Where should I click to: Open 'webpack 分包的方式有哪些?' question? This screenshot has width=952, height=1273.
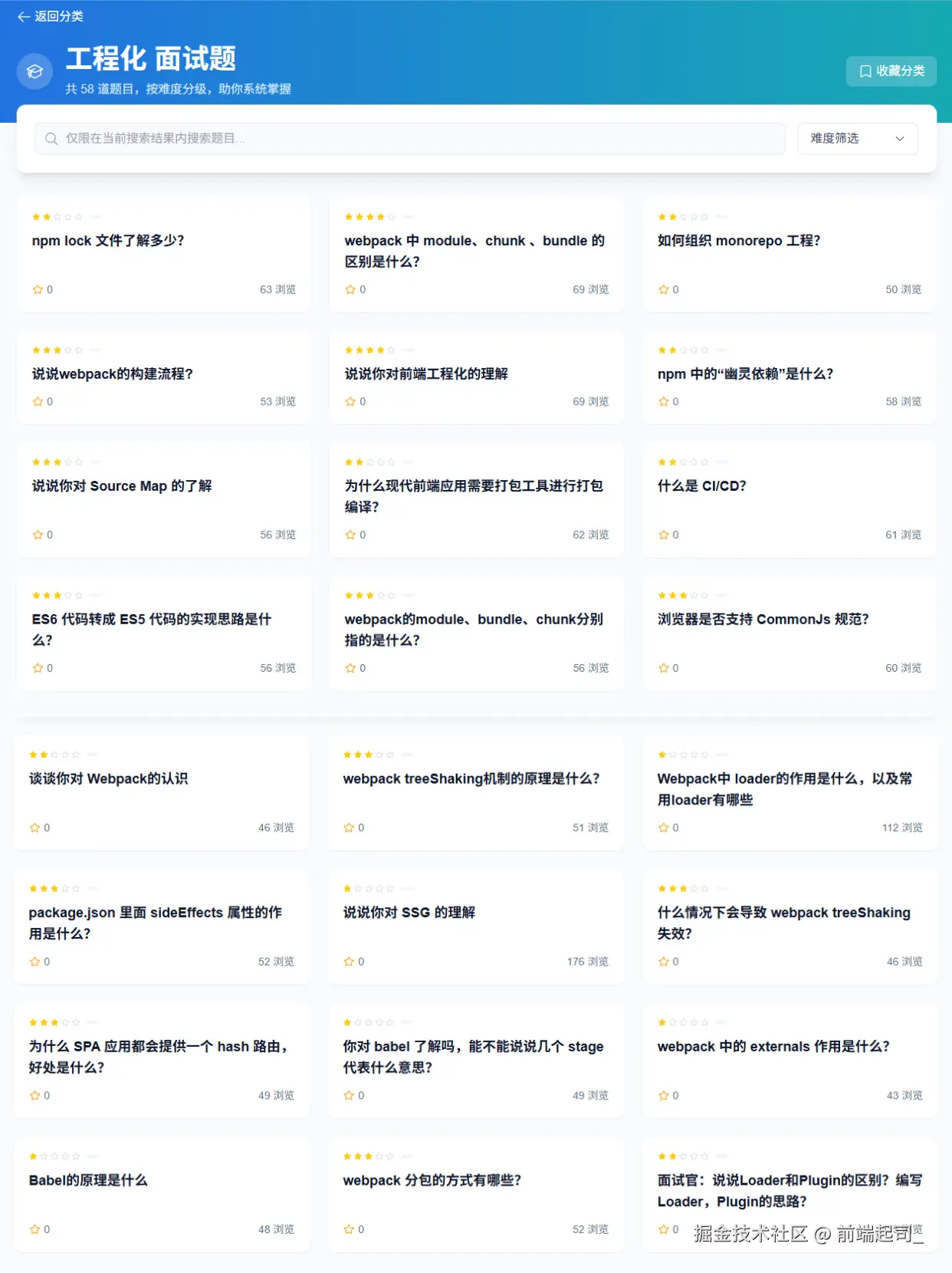point(432,1181)
